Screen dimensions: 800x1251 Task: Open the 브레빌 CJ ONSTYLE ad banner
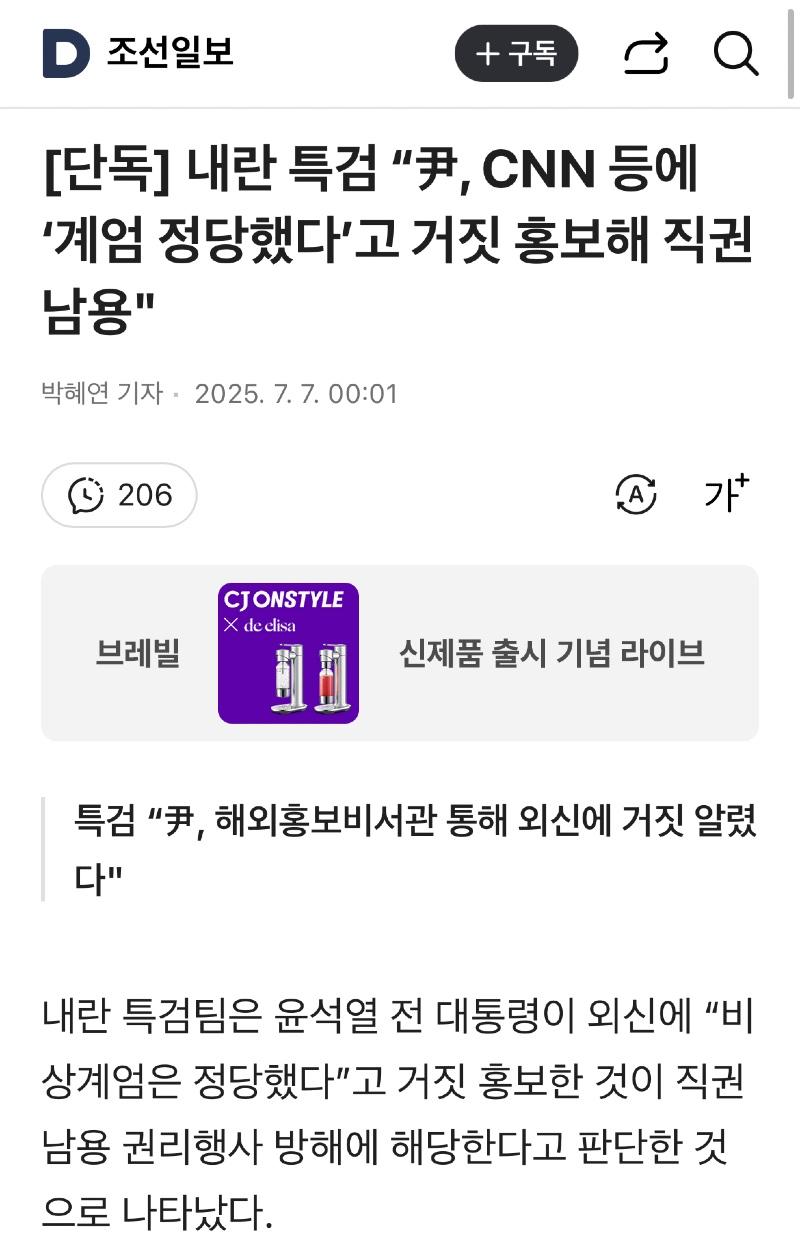coord(400,653)
